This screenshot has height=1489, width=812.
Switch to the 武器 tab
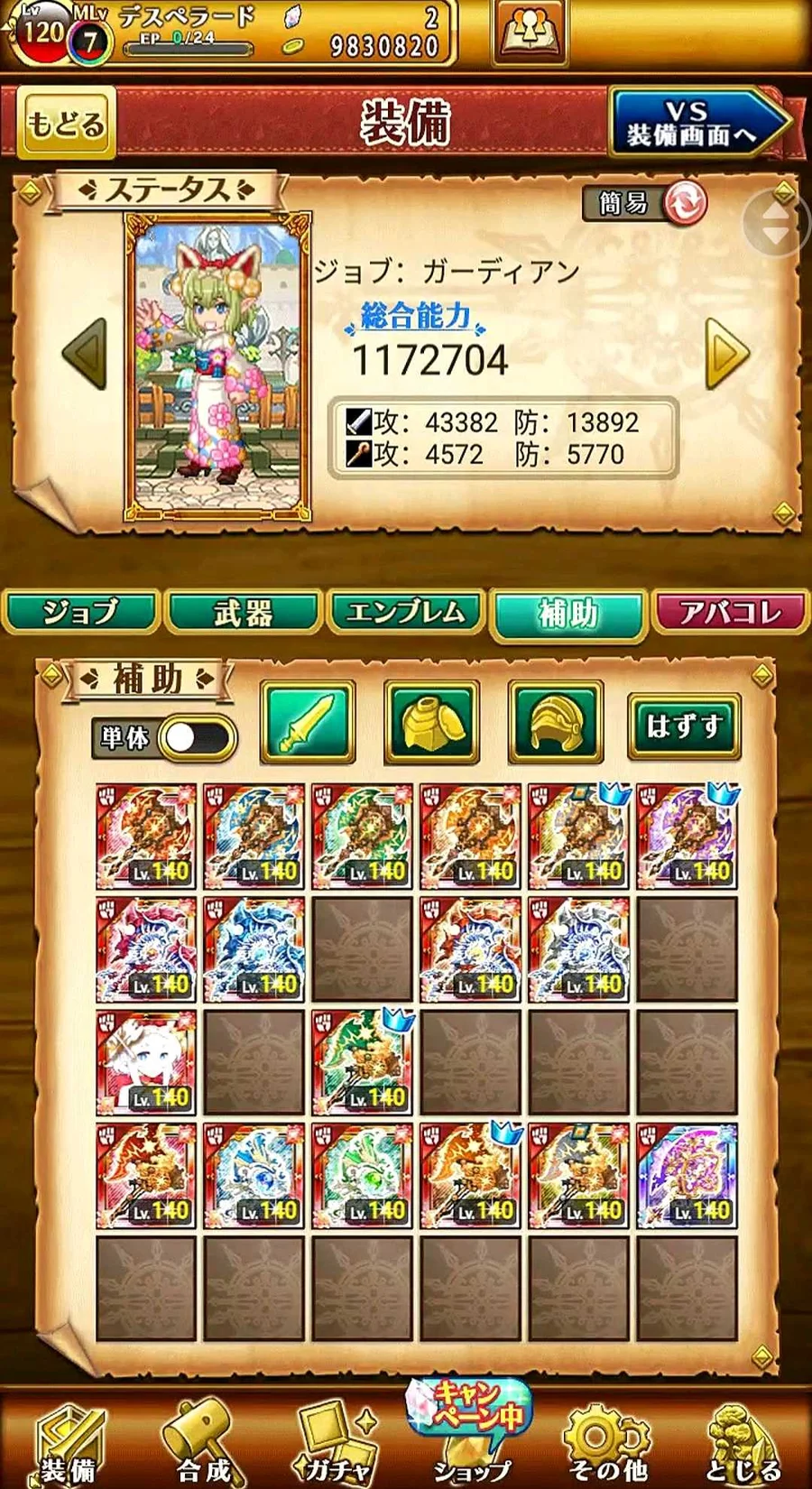(244, 613)
